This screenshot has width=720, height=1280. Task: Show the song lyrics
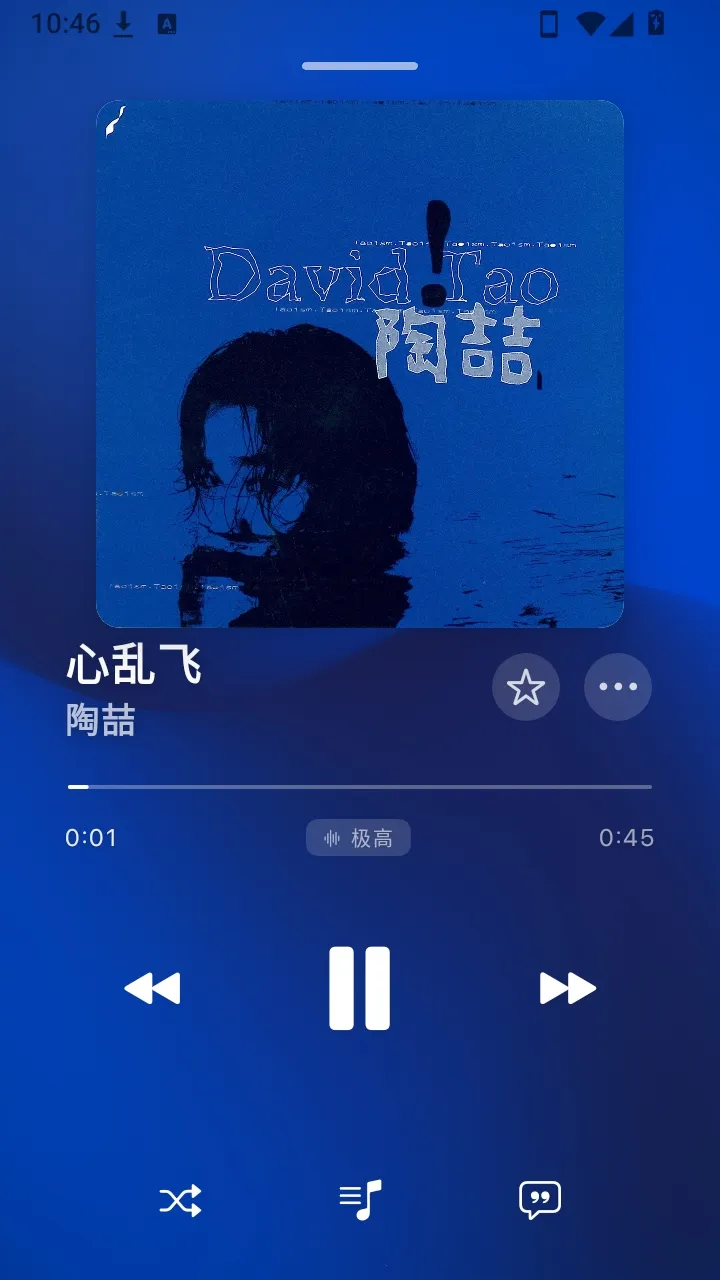click(x=540, y=1199)
